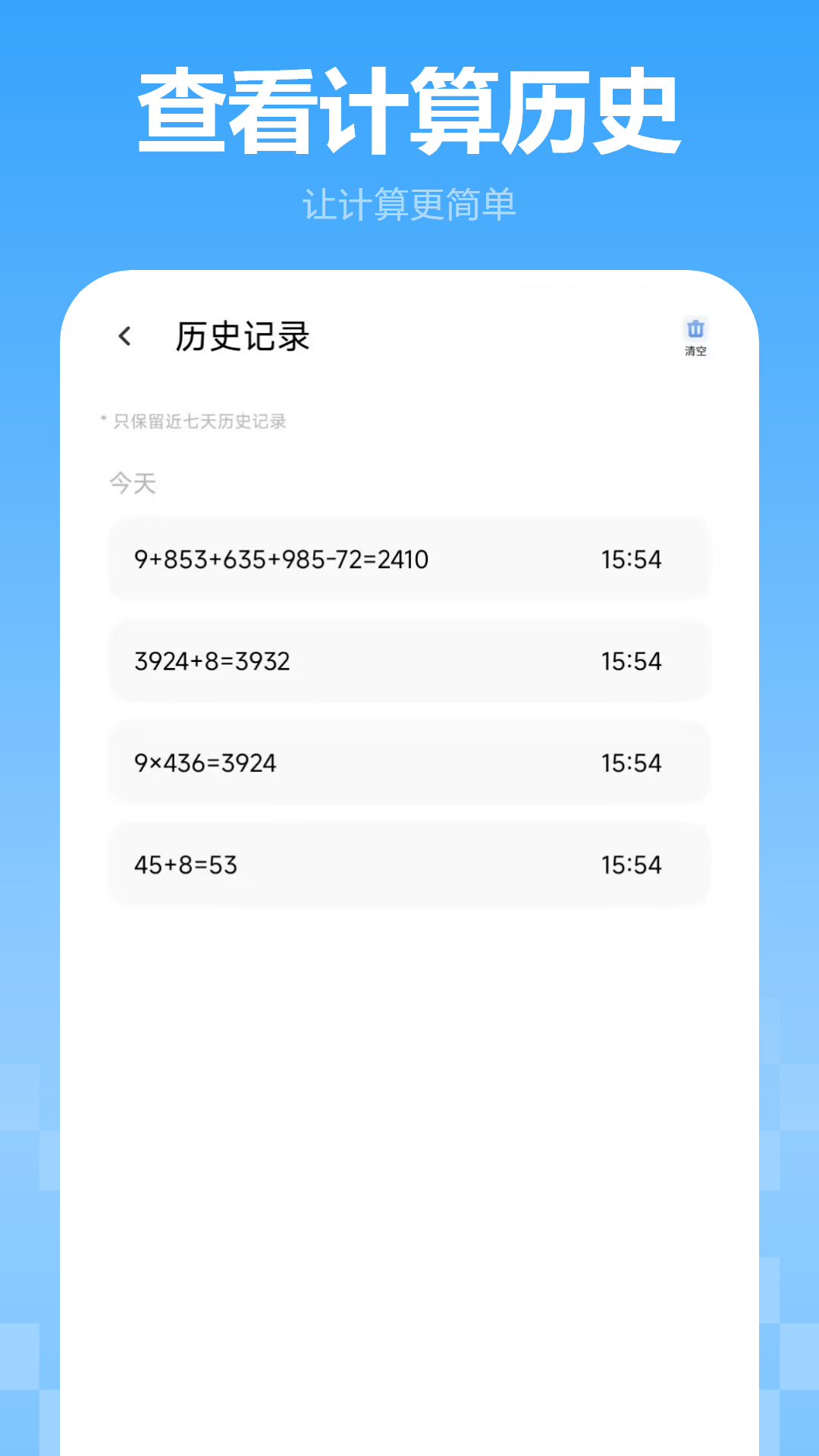The height and width of the screenshot is (1456, 819).
Task: Tap the 历史记录 title text
Action: (x=244, y=334)
